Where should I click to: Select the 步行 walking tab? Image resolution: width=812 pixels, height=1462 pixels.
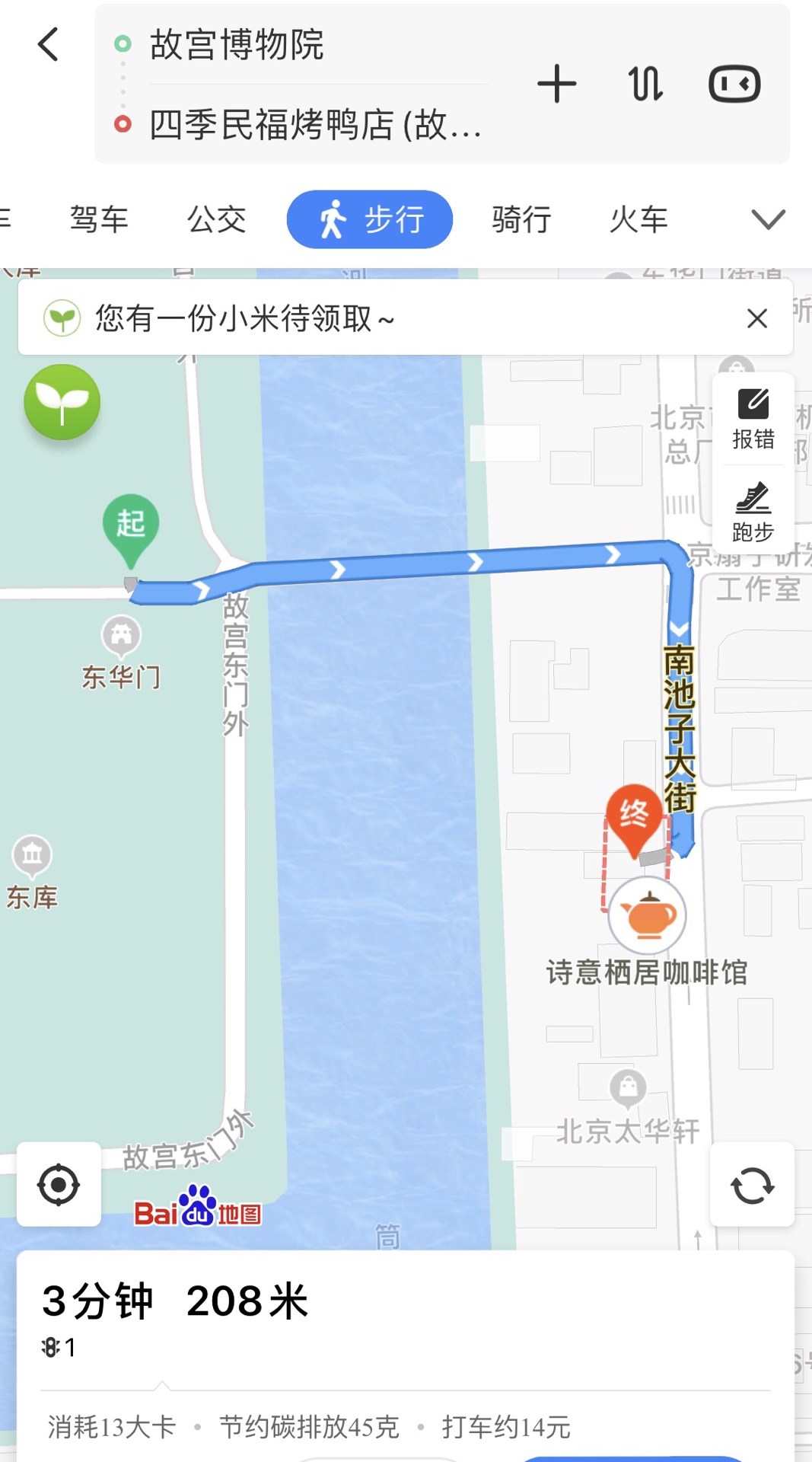click(x=370, y=220)
